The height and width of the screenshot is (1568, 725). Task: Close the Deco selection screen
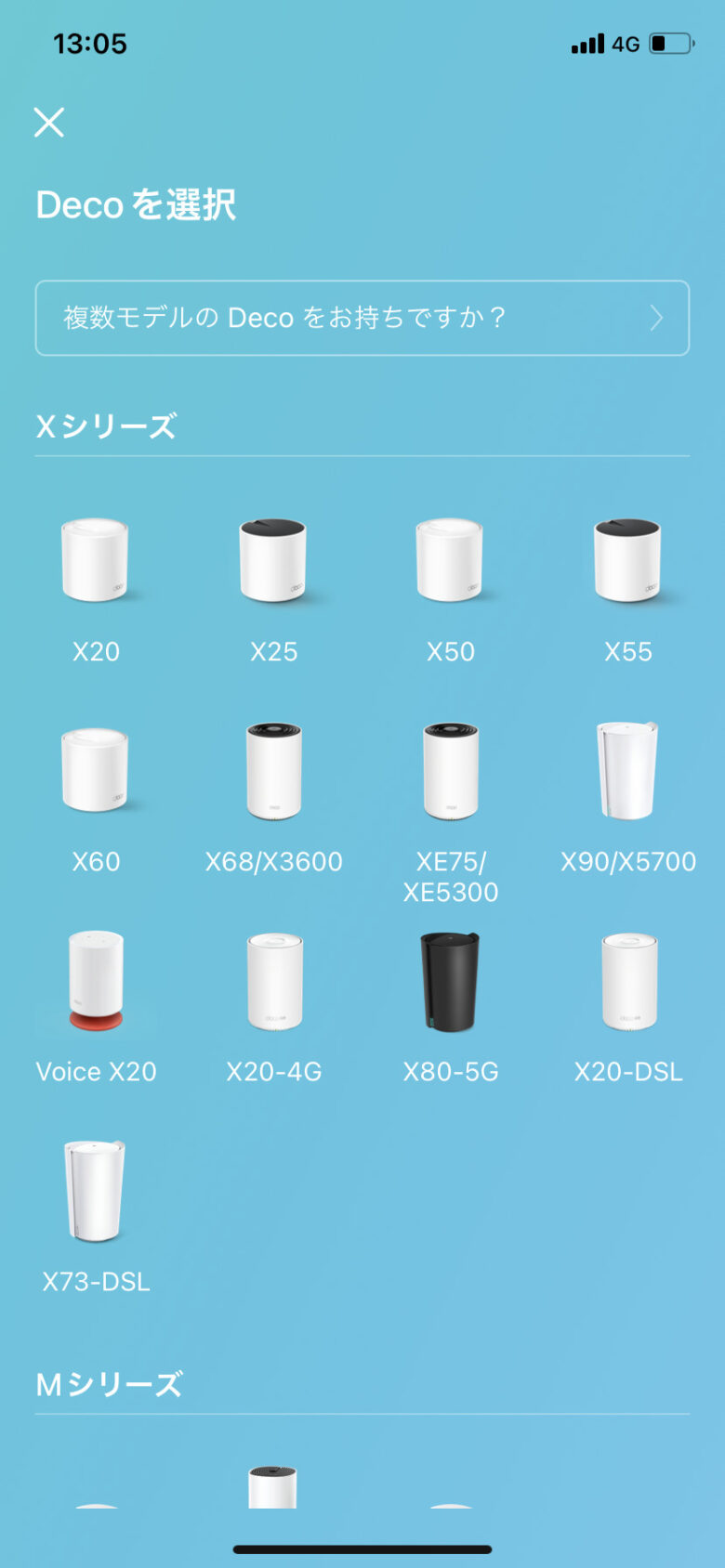(49, 122)
